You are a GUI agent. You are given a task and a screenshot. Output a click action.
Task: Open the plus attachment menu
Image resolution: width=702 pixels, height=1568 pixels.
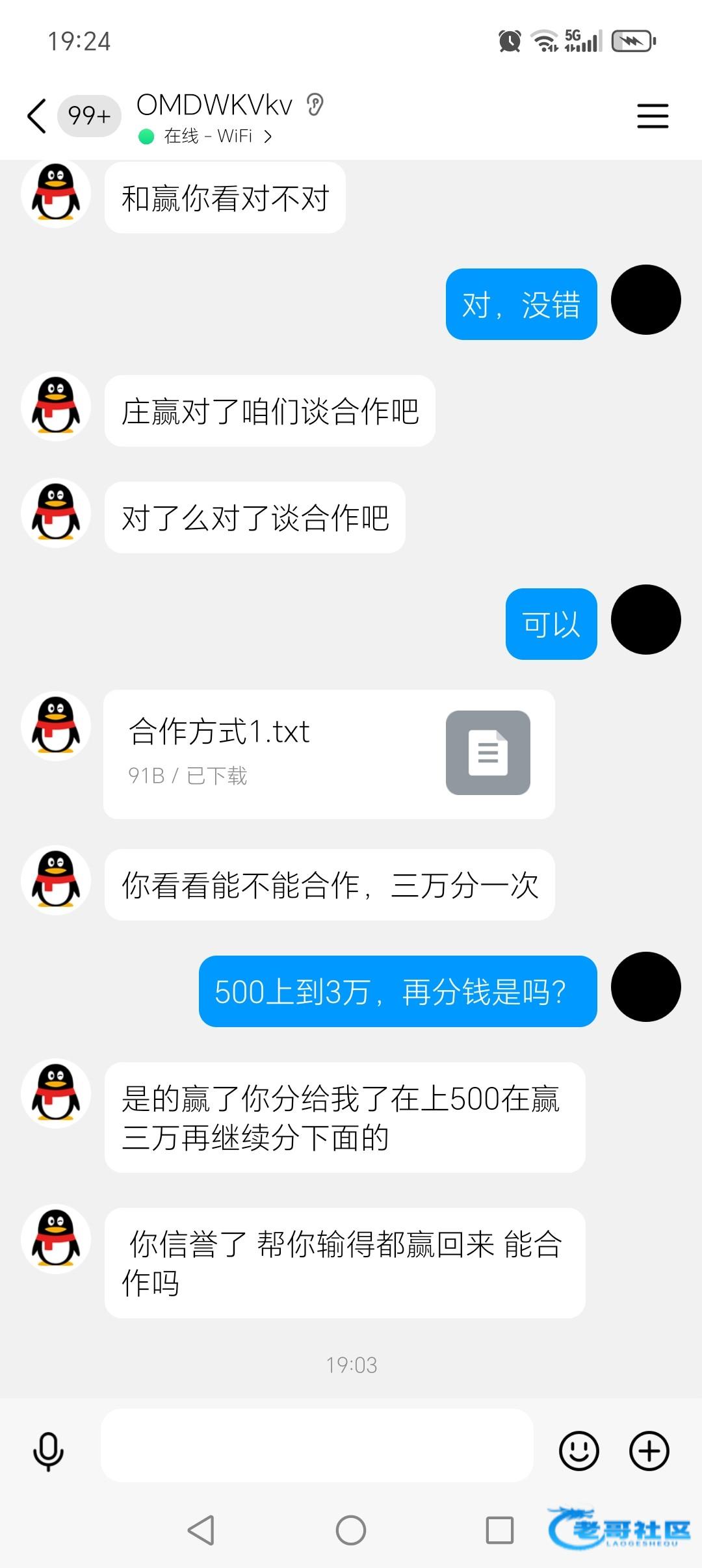pyautogui.click(x=649, y=1450)
